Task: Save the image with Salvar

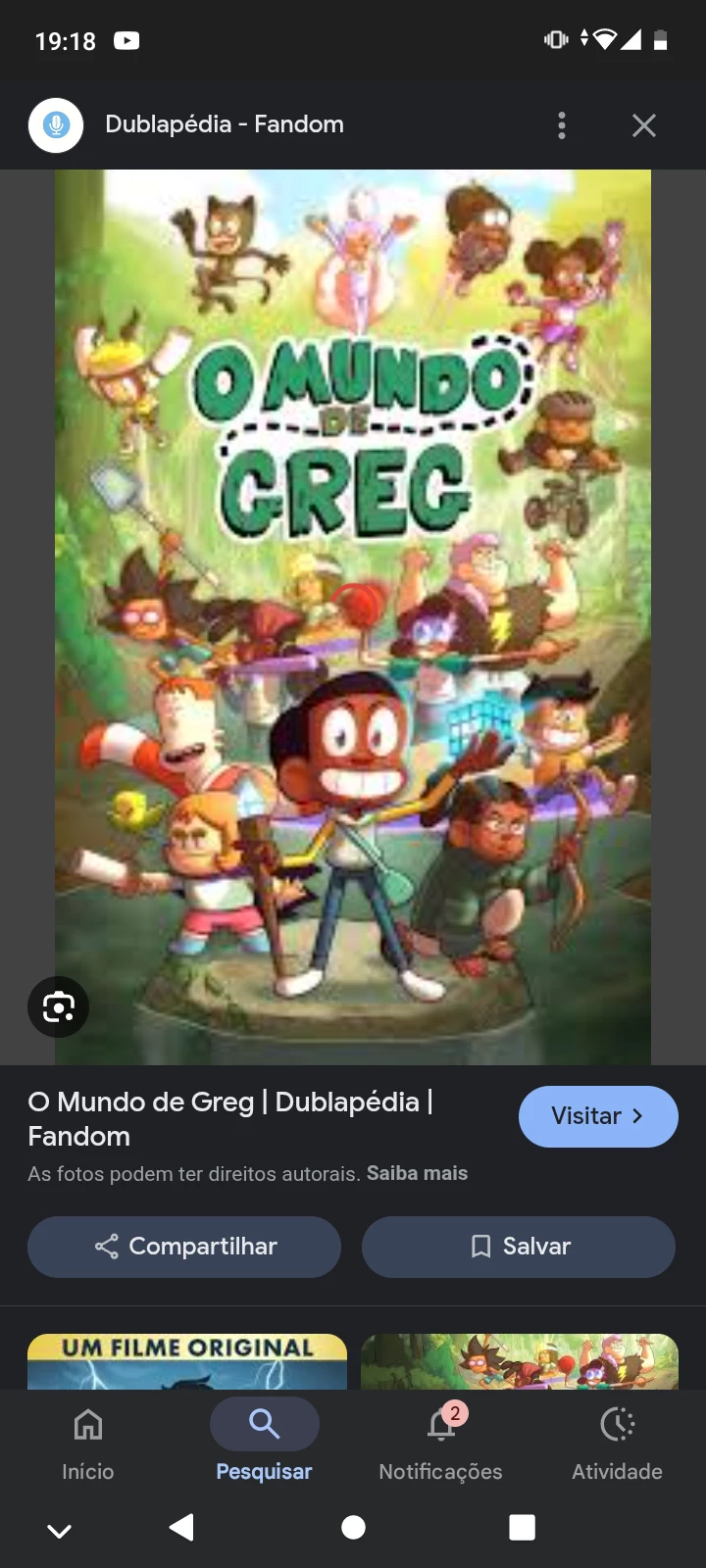Action: pyautogui.click(x=519, y=1247)
